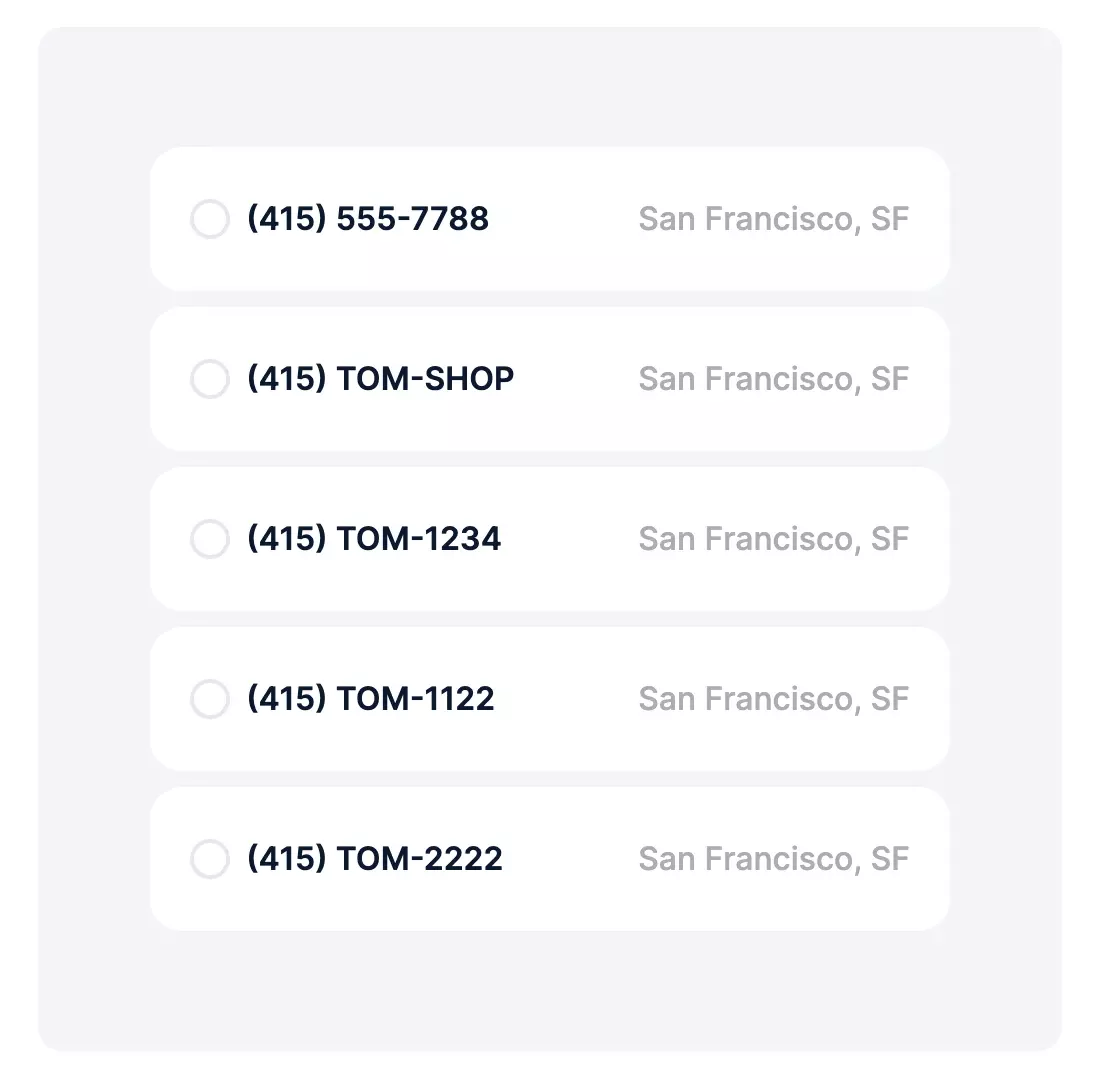Pick the (415) TOM-1234 number
1096x1074 pixels.
pos(210,539)
